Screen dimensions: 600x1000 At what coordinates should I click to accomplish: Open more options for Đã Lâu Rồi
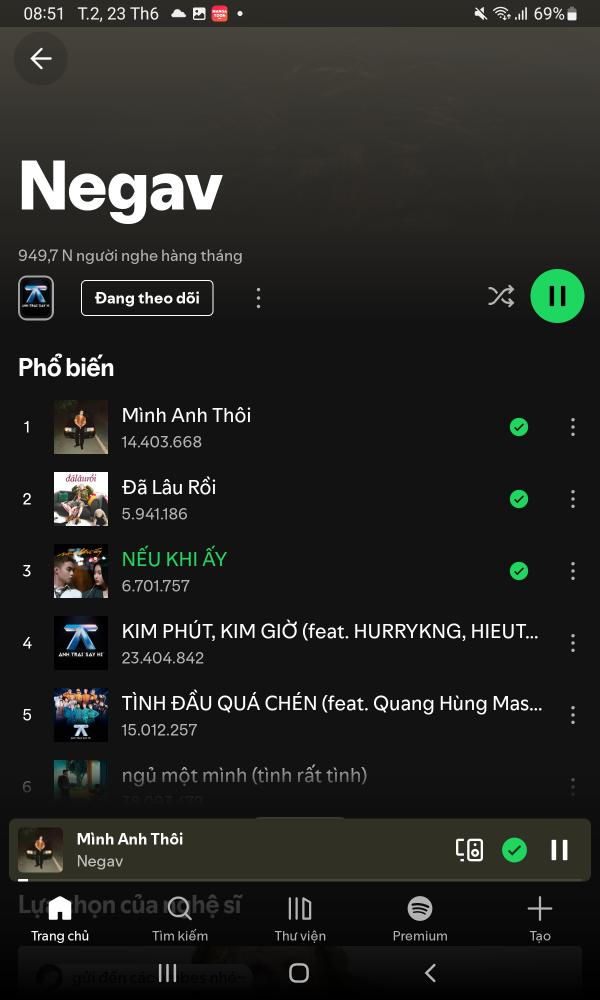(x=572, y=499)
